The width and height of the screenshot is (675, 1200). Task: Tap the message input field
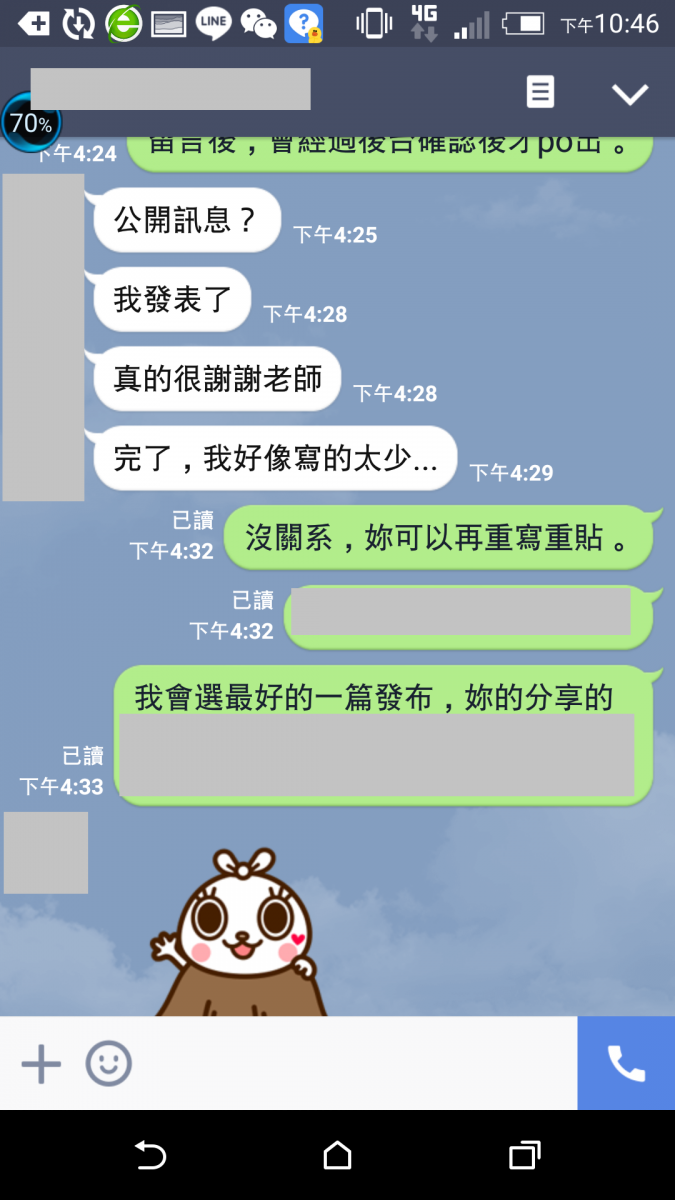[x=350, y=1064]
